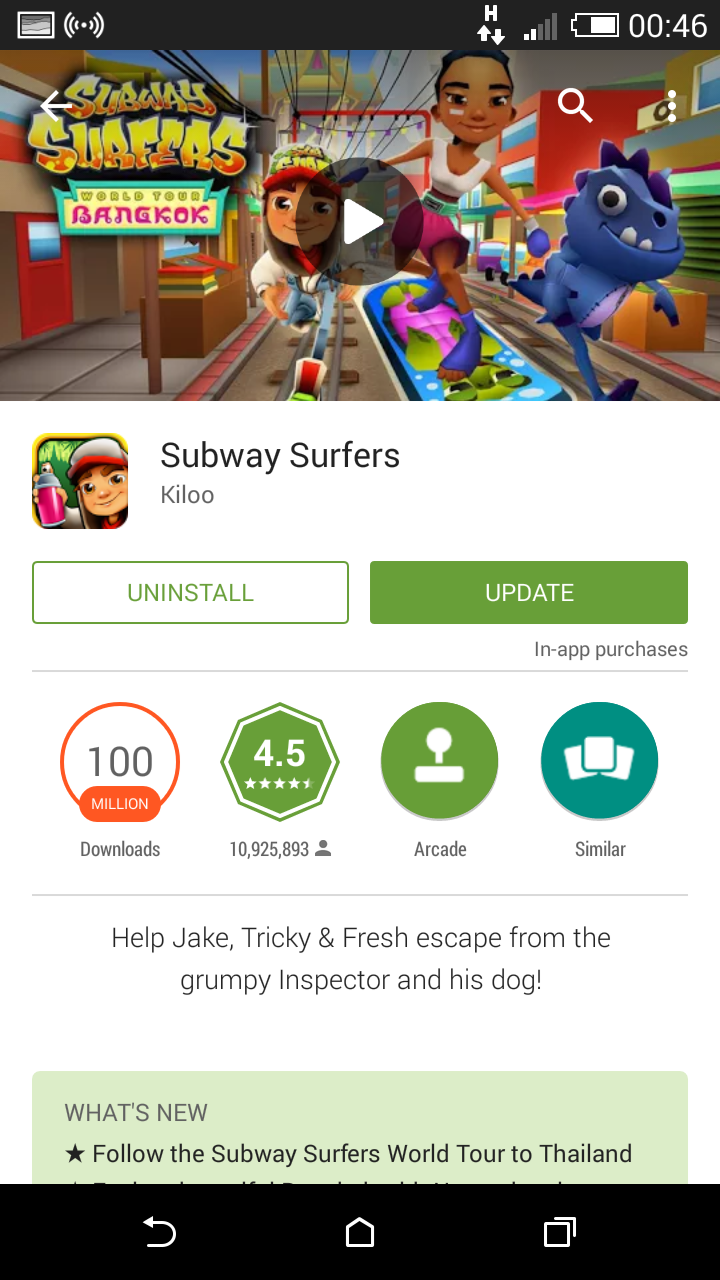The image size is (720, 1280).
Task: Play the Subway Surfers trailer video
Action: 360,222
